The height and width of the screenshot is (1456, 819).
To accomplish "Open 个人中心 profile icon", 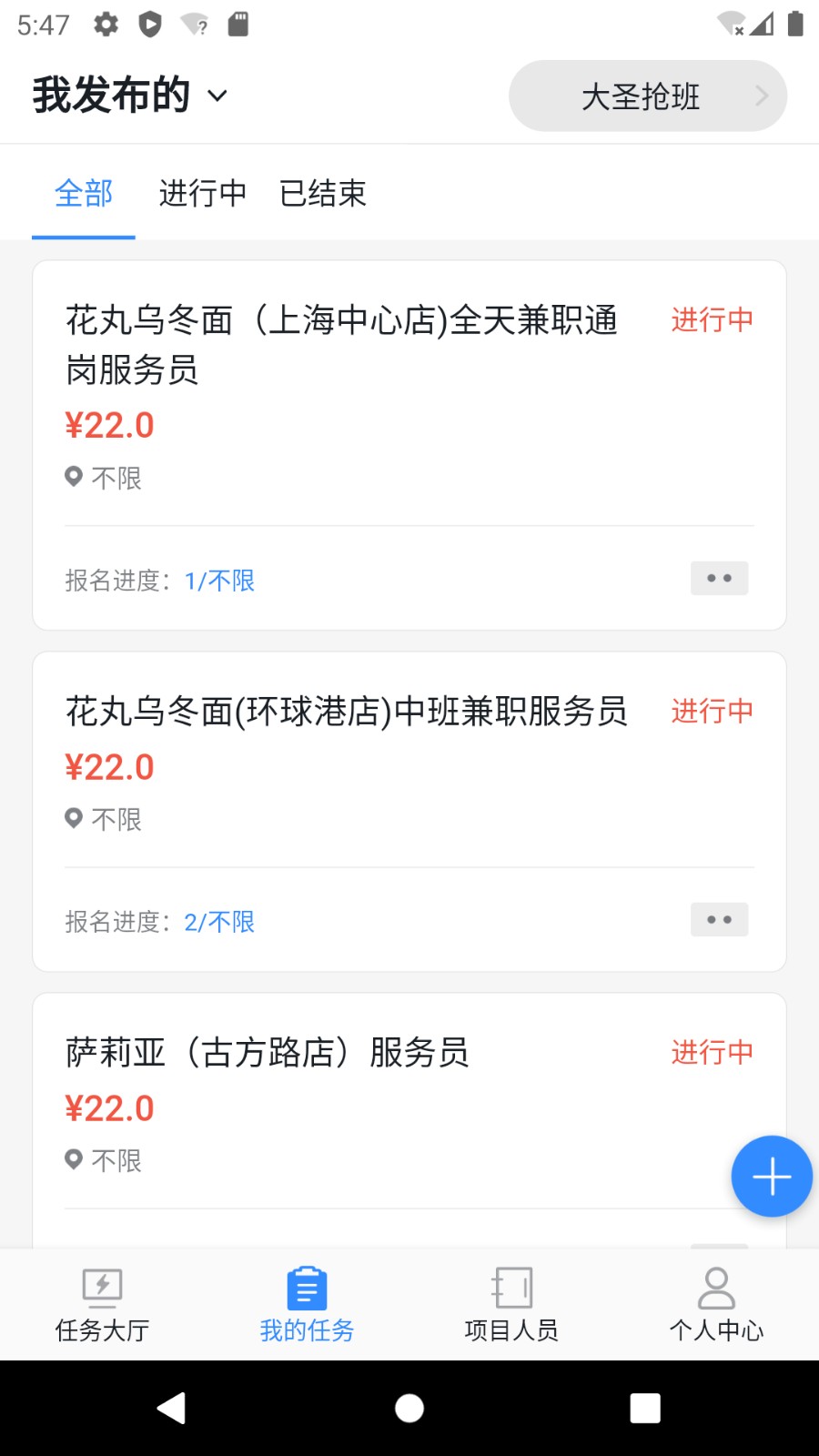I will (716, 1286).
